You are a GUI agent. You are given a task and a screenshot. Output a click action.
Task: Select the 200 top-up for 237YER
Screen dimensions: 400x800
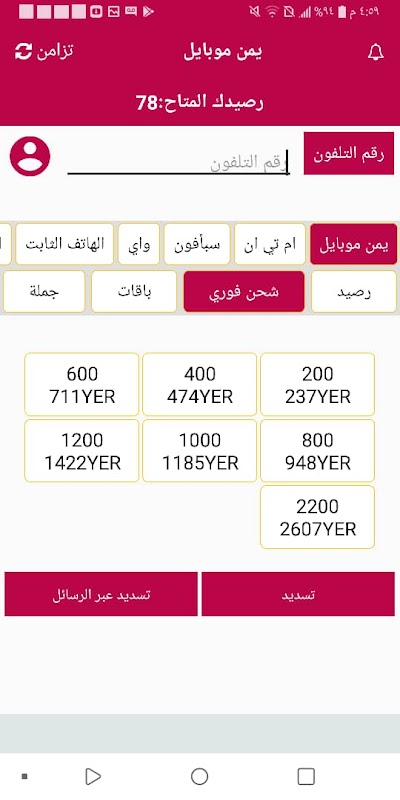coord(317,384)
